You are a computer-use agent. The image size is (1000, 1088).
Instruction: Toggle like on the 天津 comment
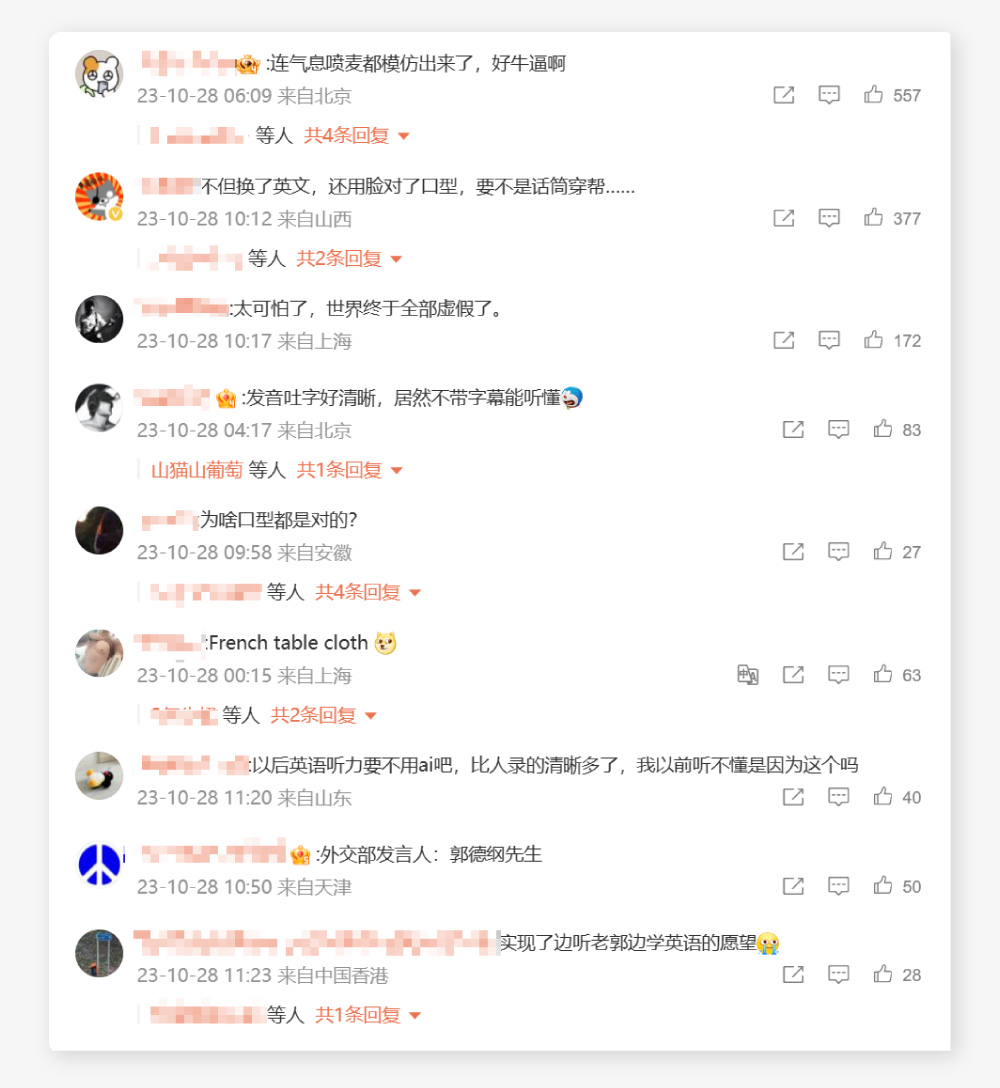[x=881, y=884]
